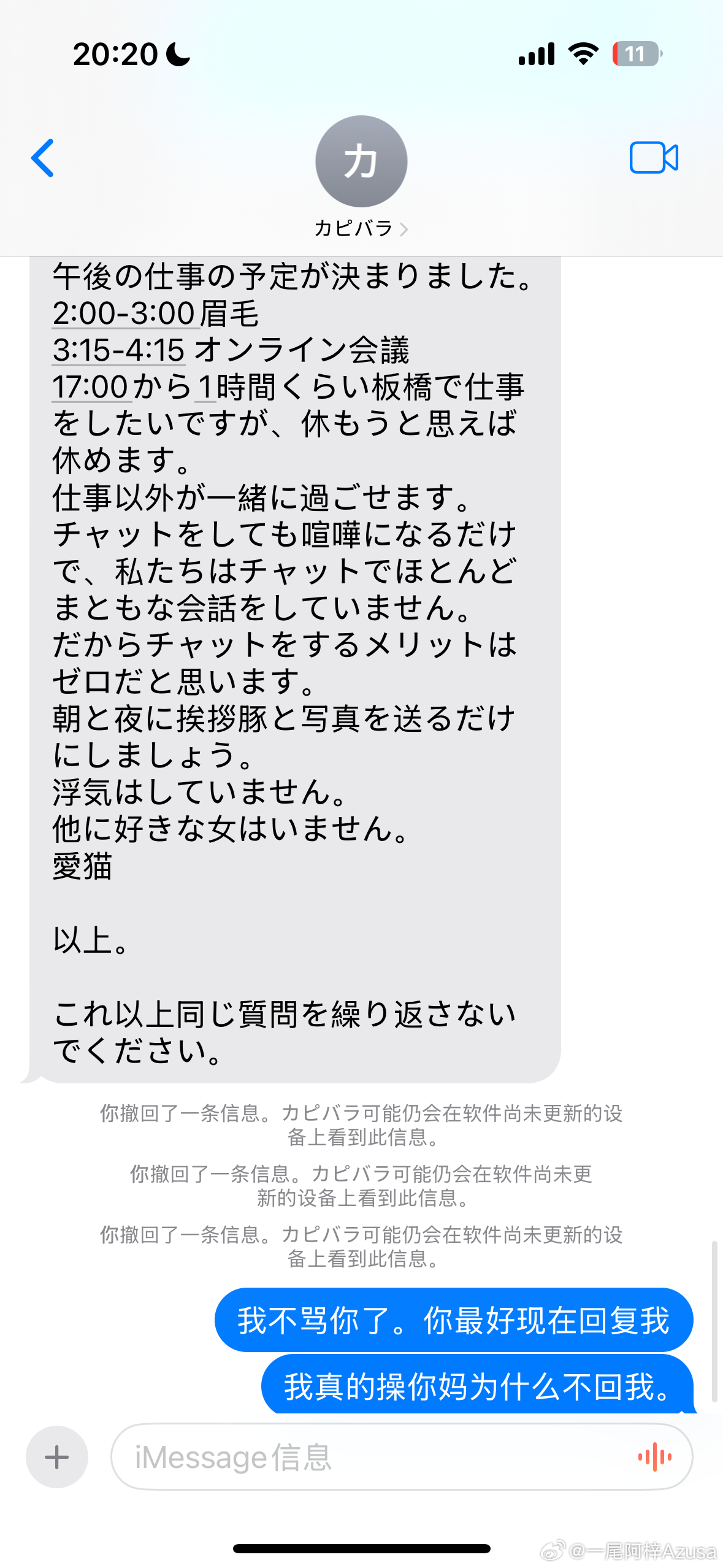Tap the 3:15-4:15 time link
723x1568 pixels.
click(118, 350)
